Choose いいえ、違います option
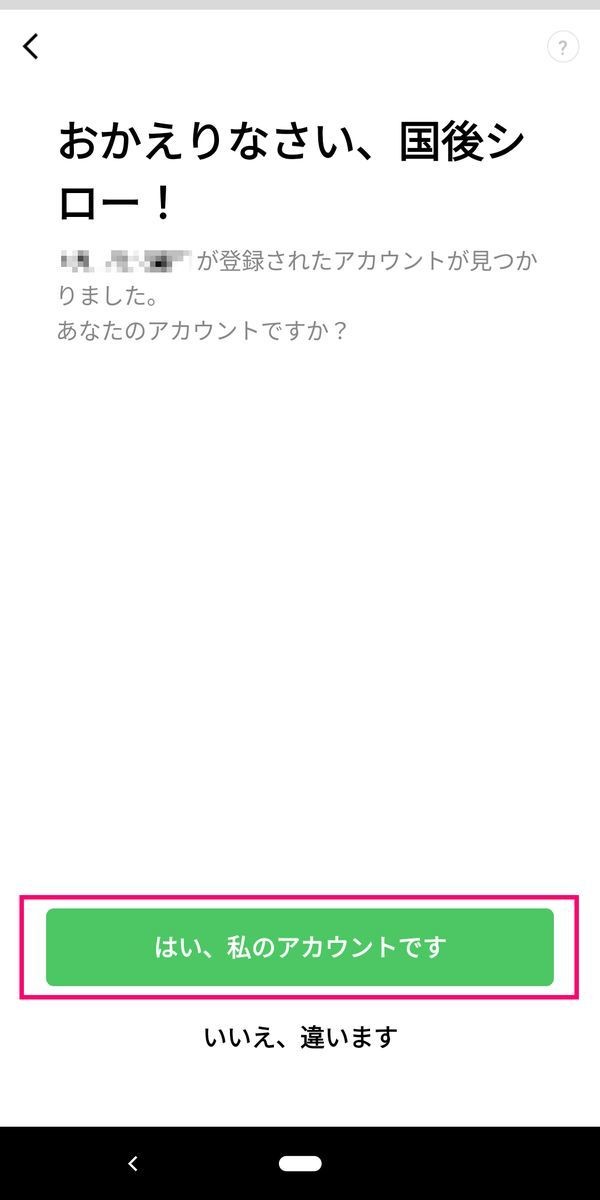The image size is (600, 1200). 300,1037
